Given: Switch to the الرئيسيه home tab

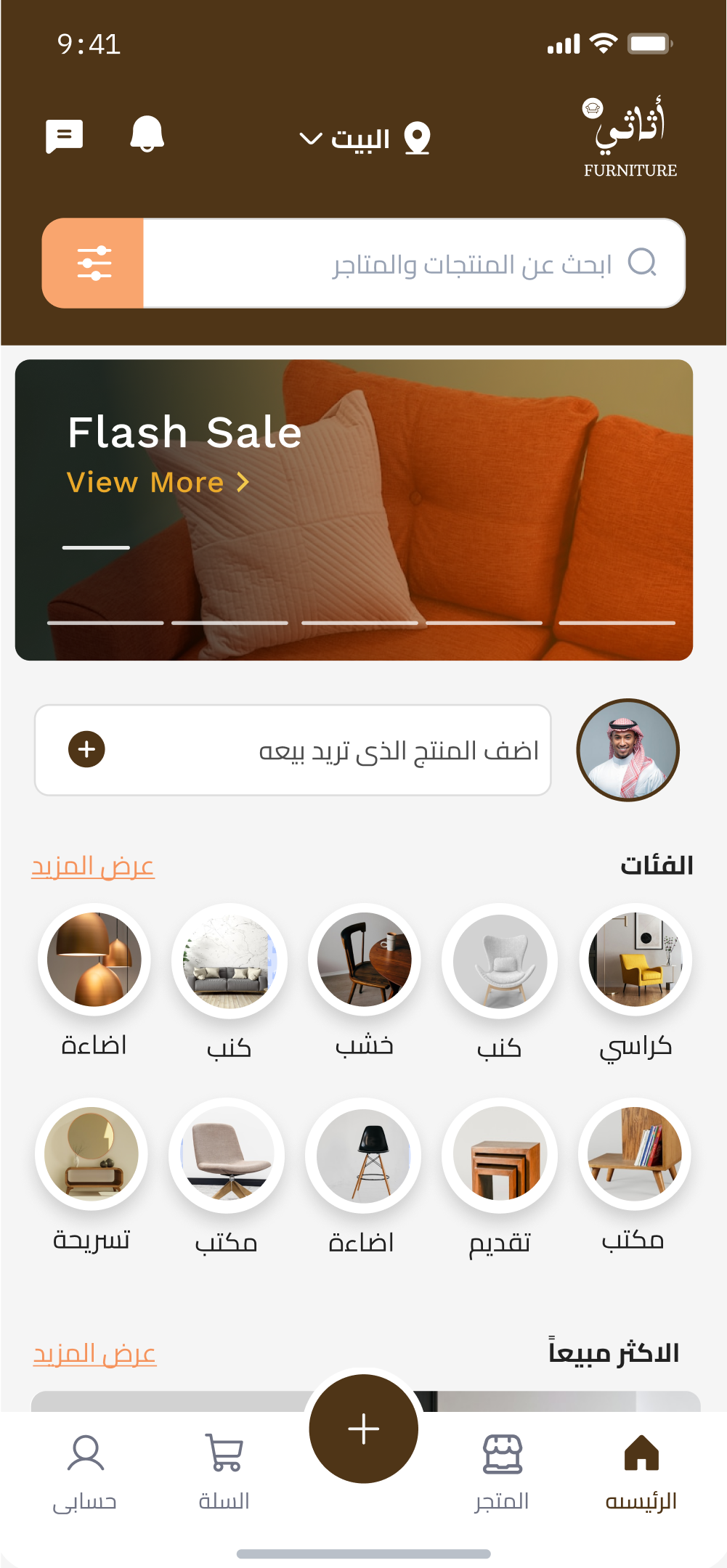Looking at the screenshot, I should point(641,1471).
